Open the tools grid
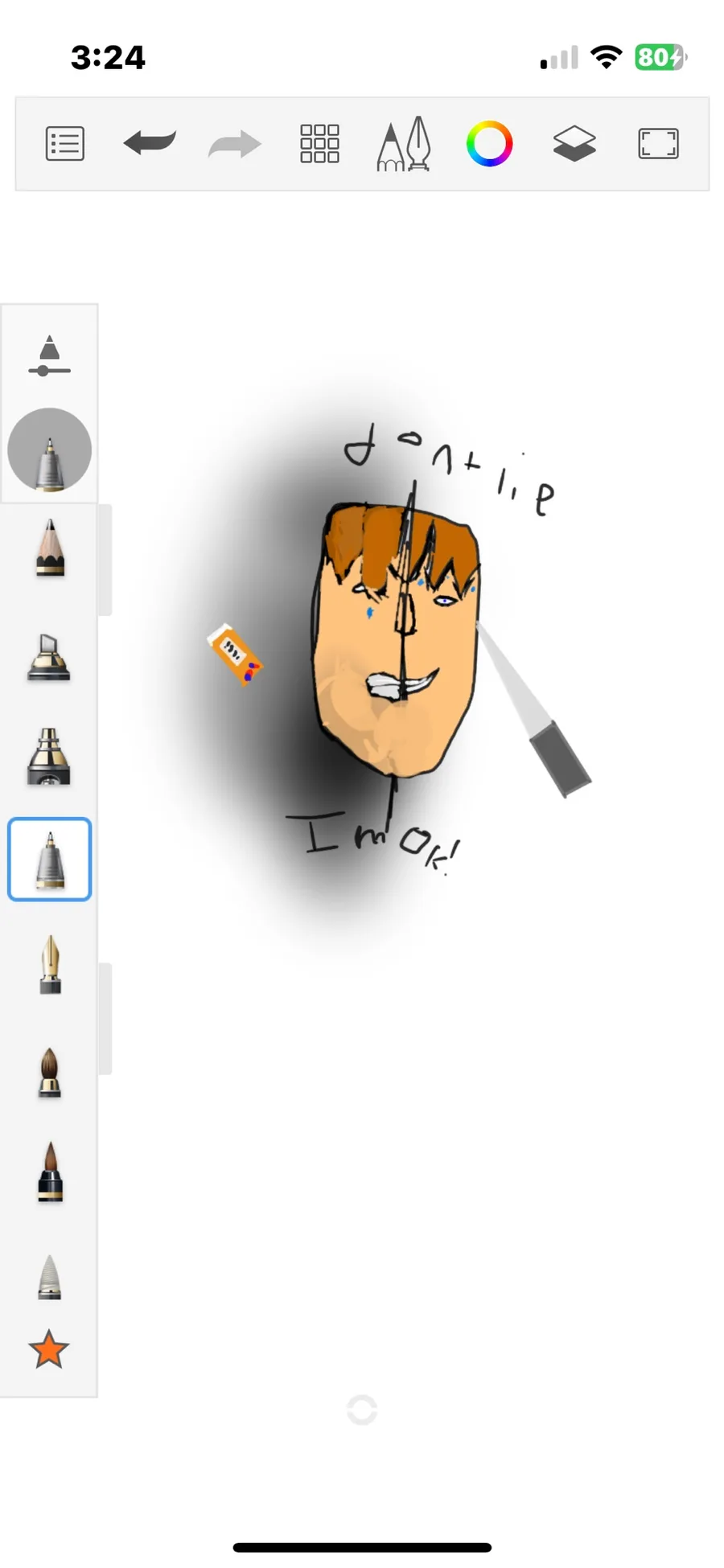 tap(319, 144)
